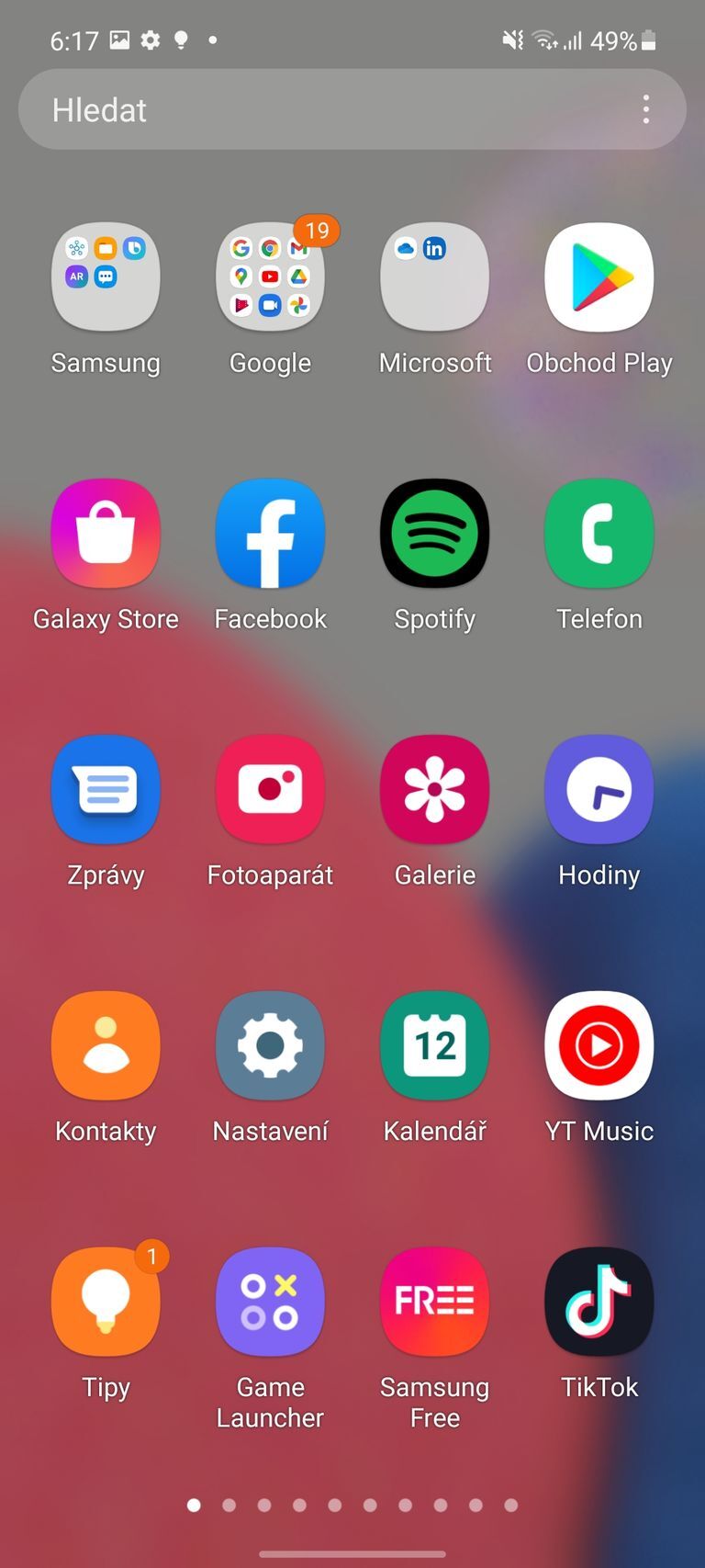The image size is (705, 1568).
Task: Open the search options menu
Action: click(645, 108)
